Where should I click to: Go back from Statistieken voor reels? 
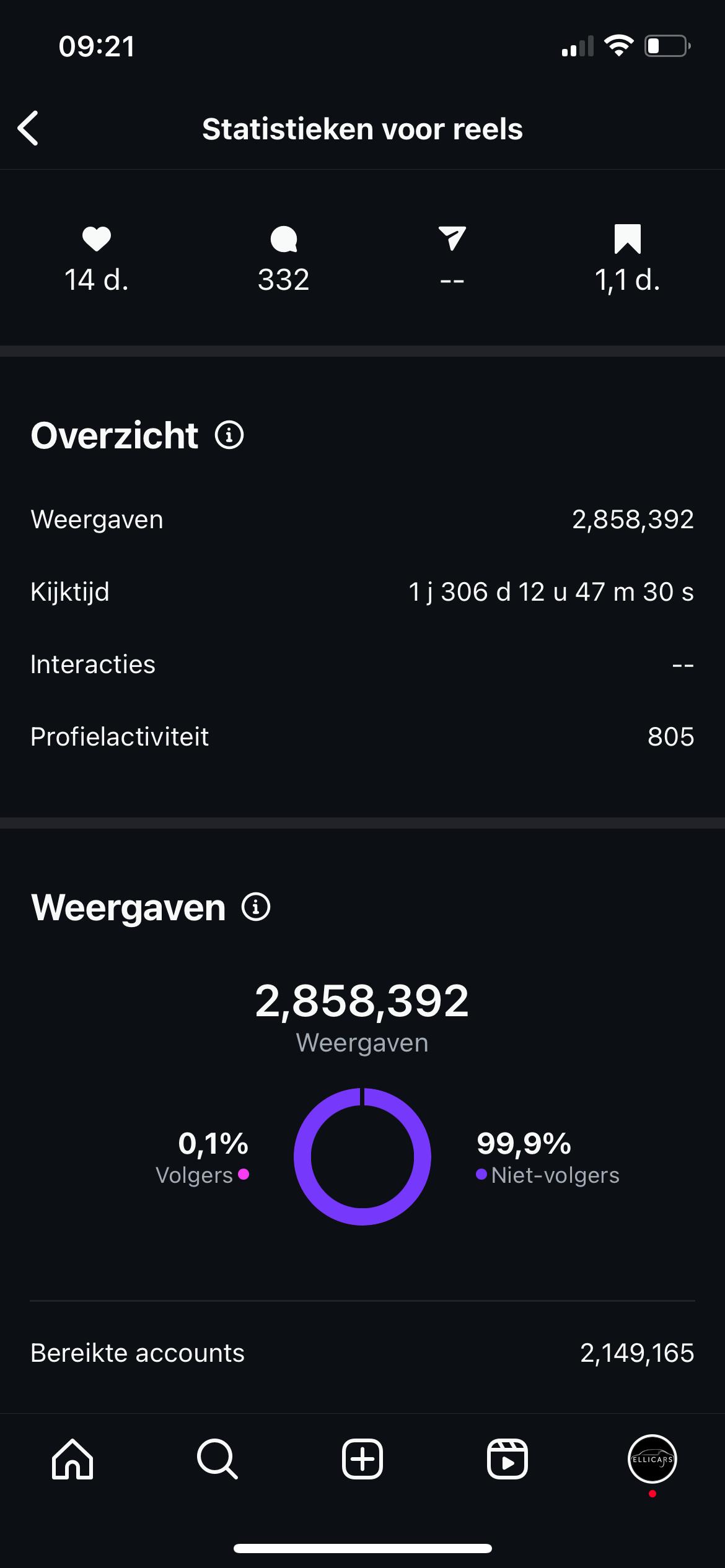tap(29, 129)
